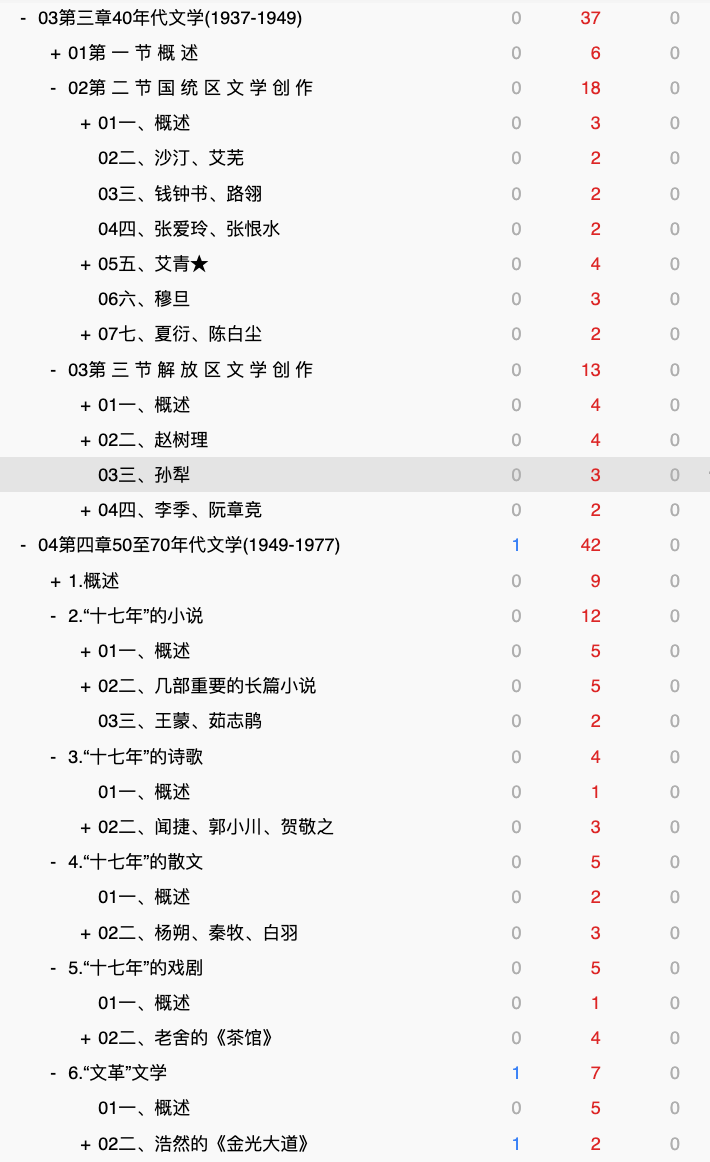
Task: Expand 04四、李季、阮章竞
Action: pos(85,511)
